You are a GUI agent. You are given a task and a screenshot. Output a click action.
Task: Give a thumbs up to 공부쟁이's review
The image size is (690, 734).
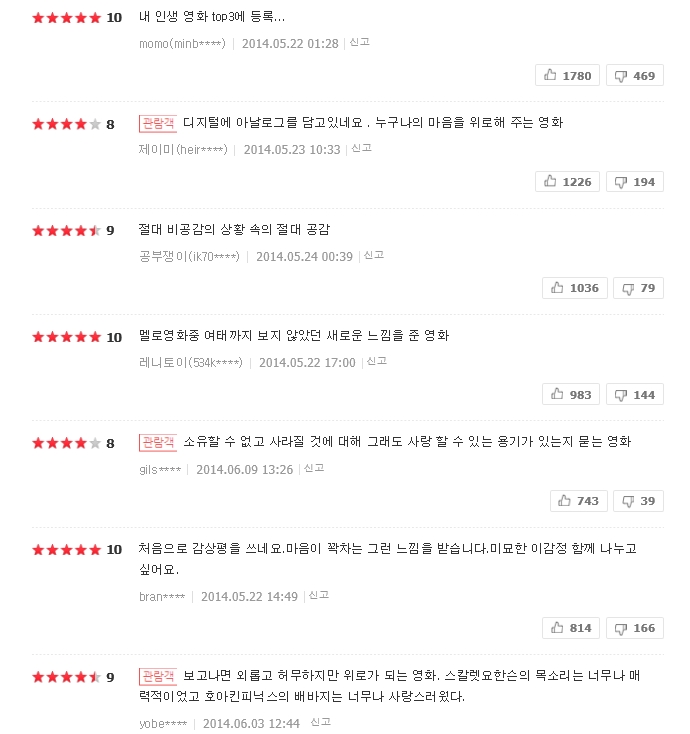click(574, 287)
